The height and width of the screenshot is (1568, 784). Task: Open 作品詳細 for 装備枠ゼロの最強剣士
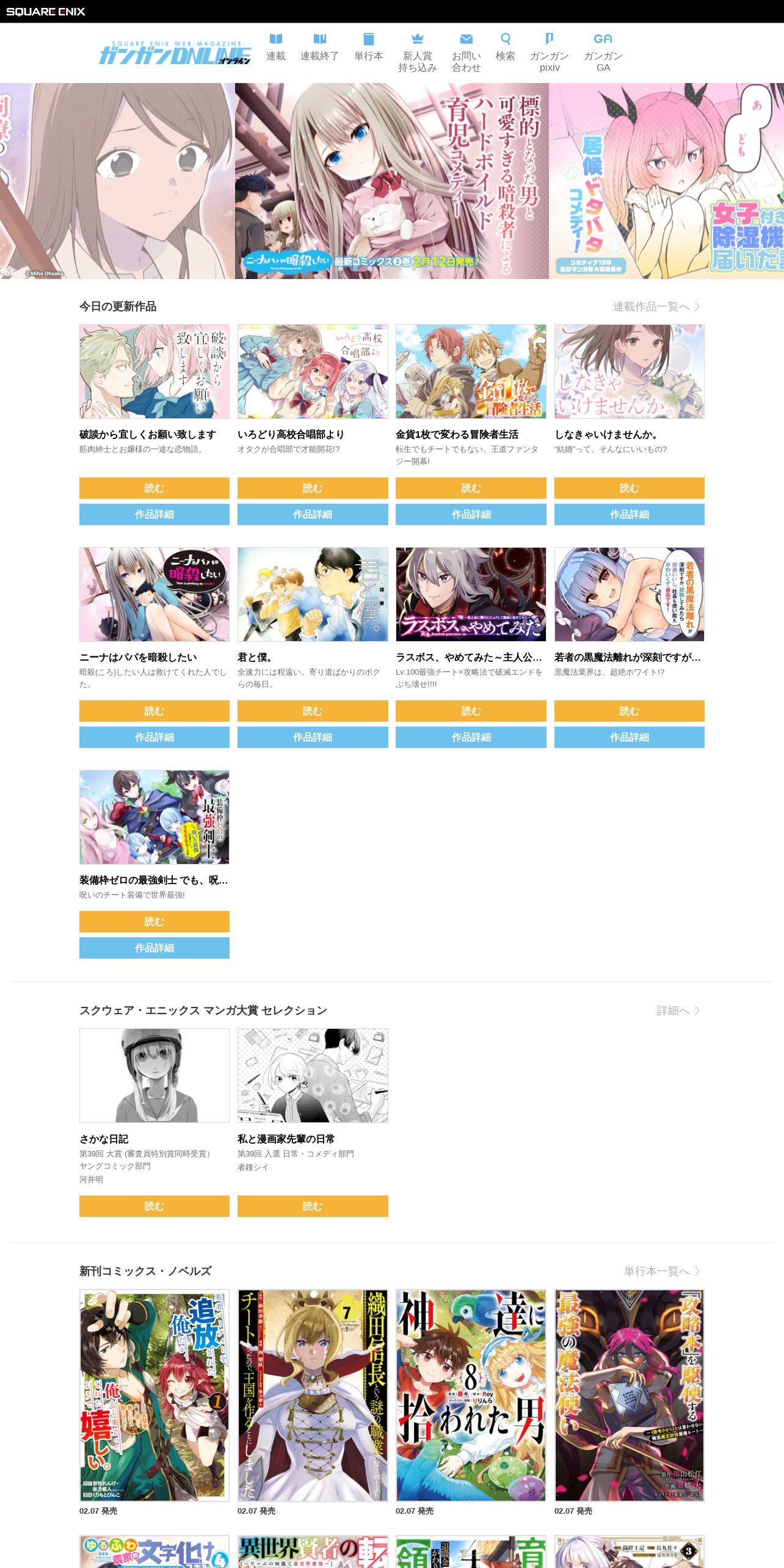click(154, 948)
